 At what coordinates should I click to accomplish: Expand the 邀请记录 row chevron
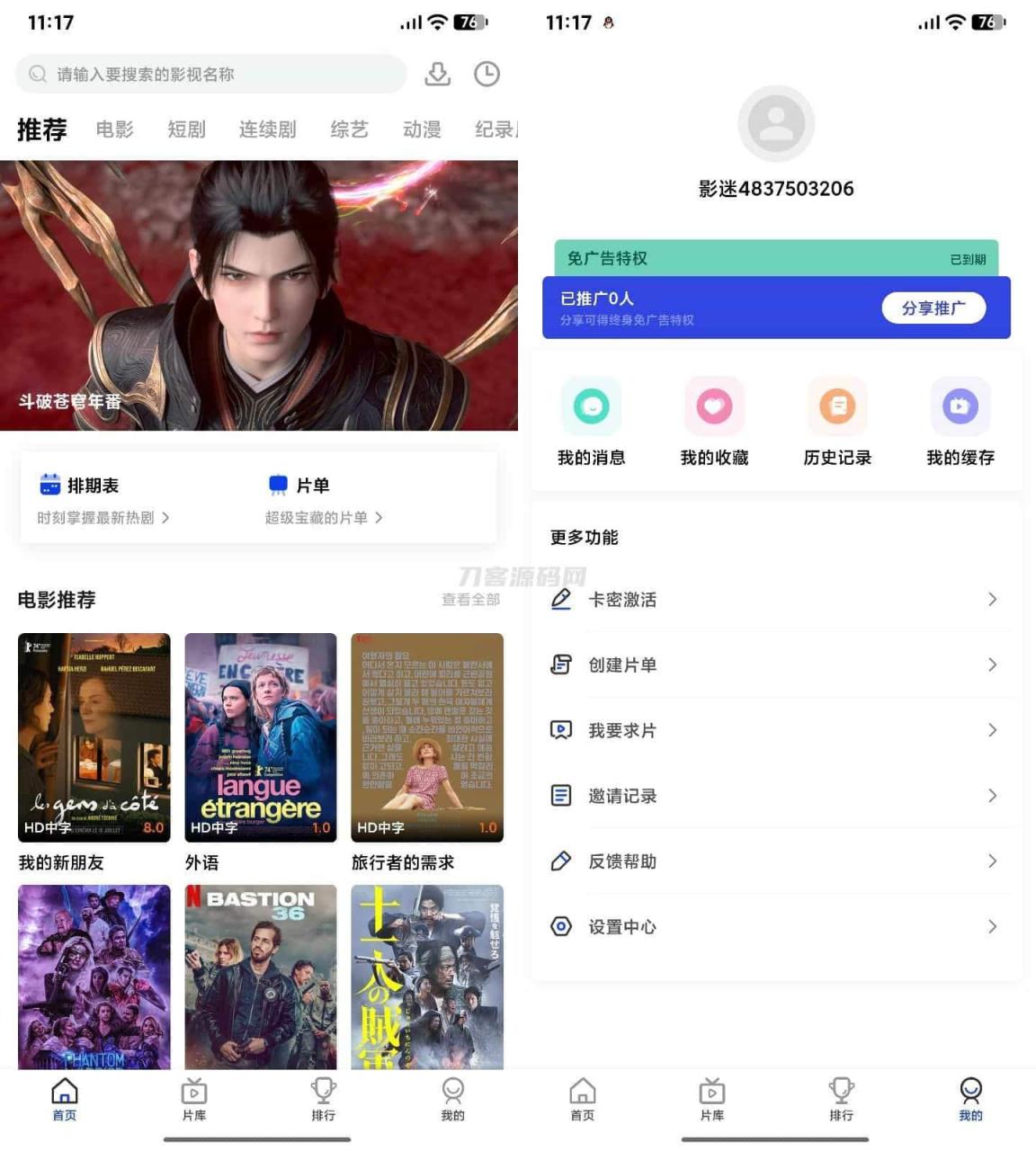click(x=992, y=796)
